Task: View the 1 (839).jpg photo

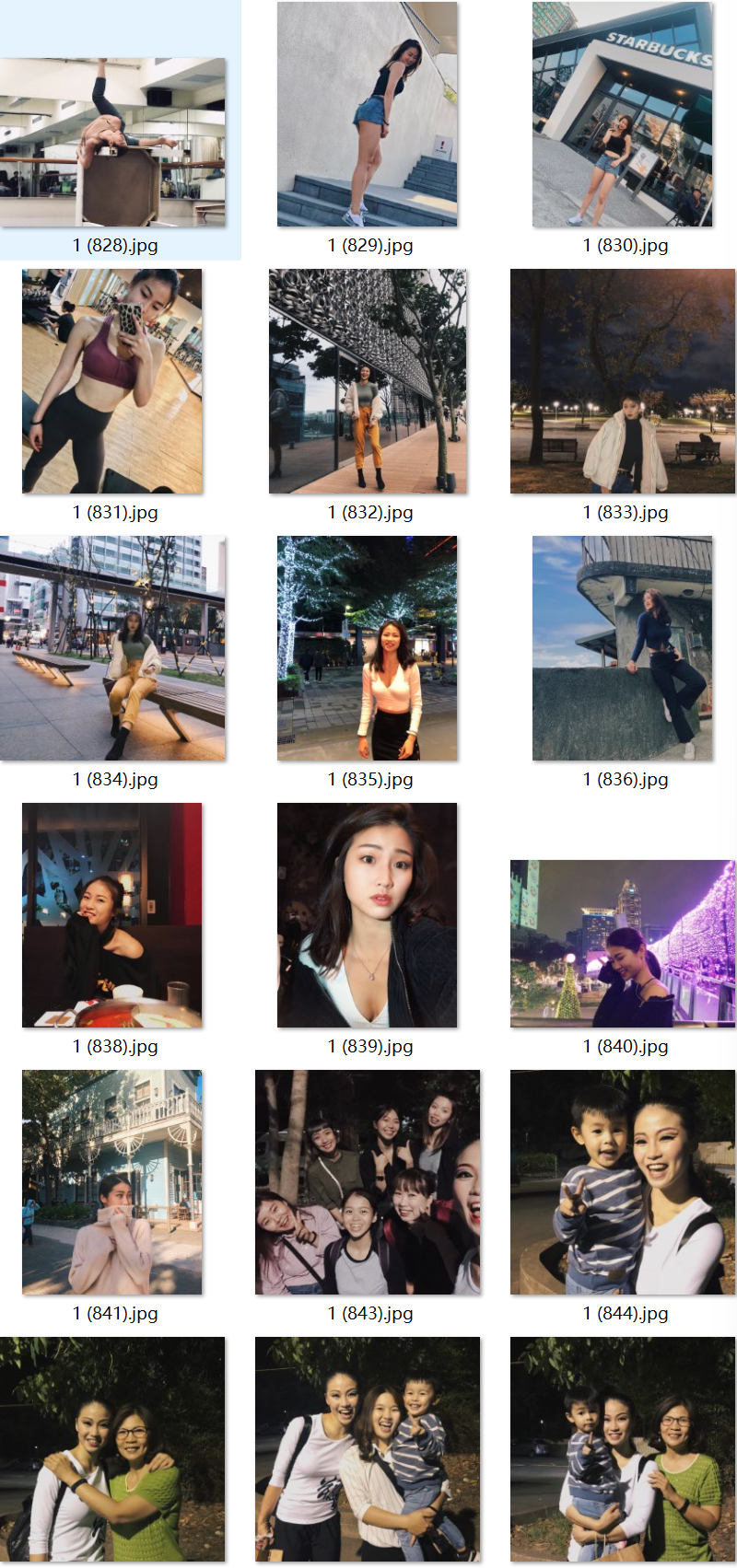Action: 367,915
